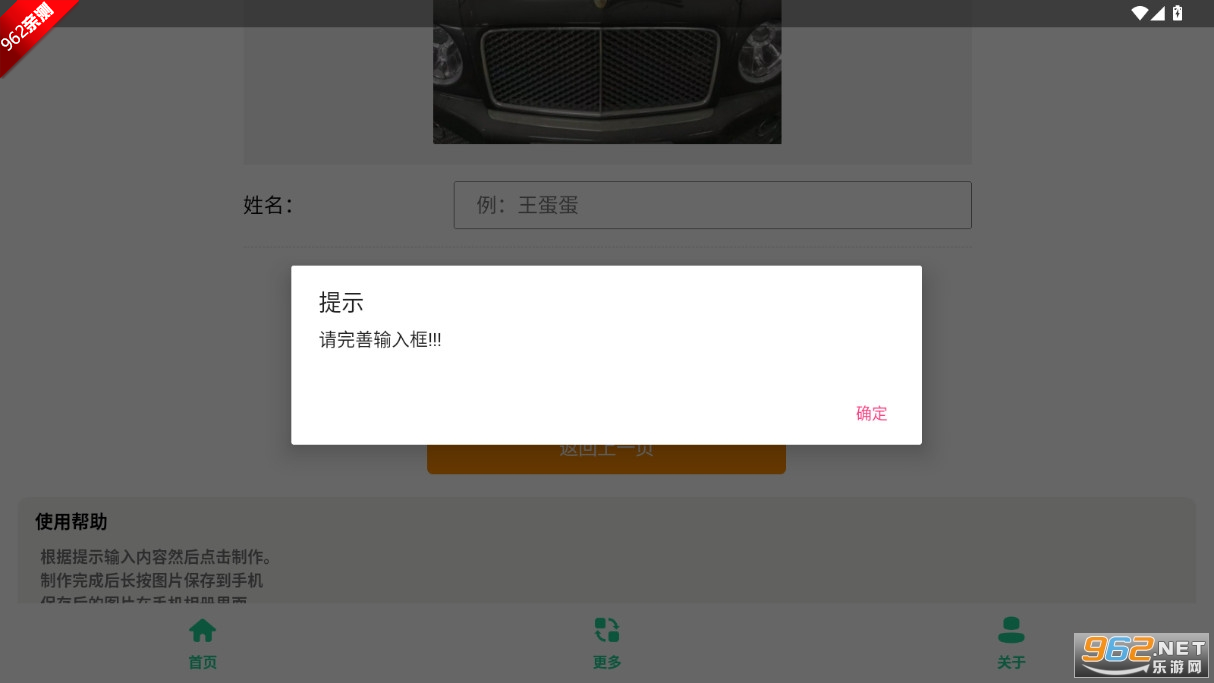Open the 更多 tab
The image size is (1214, 683).
(606, 643)
